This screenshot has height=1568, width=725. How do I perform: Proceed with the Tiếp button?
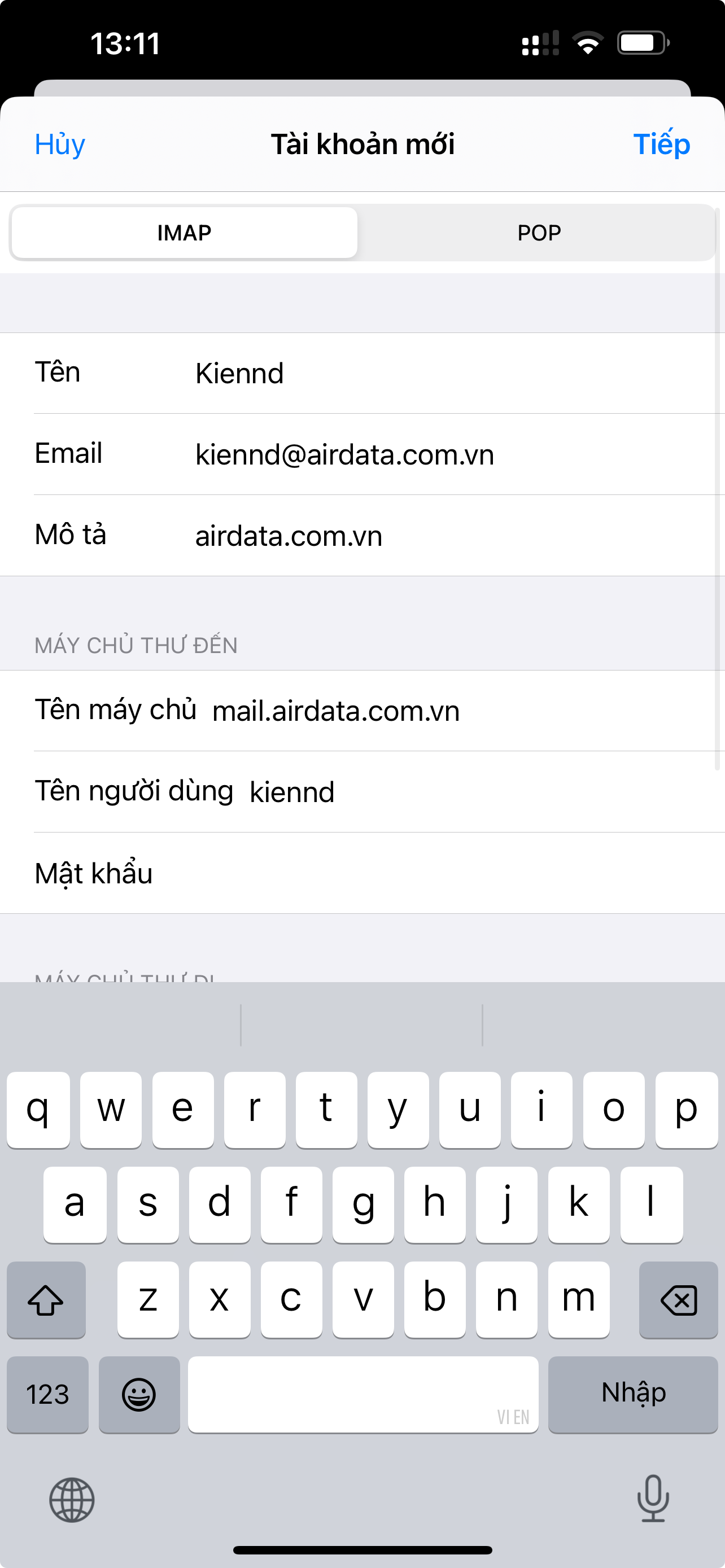661,144
